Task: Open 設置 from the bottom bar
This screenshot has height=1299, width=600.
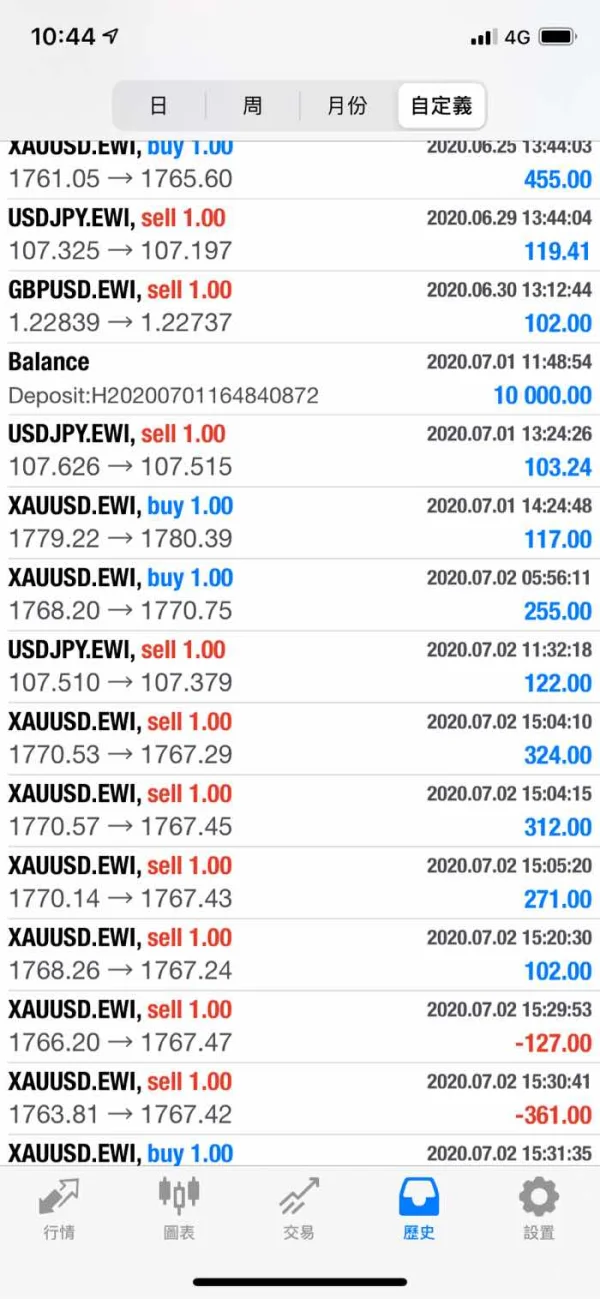Action: [x=539, y=1208]
